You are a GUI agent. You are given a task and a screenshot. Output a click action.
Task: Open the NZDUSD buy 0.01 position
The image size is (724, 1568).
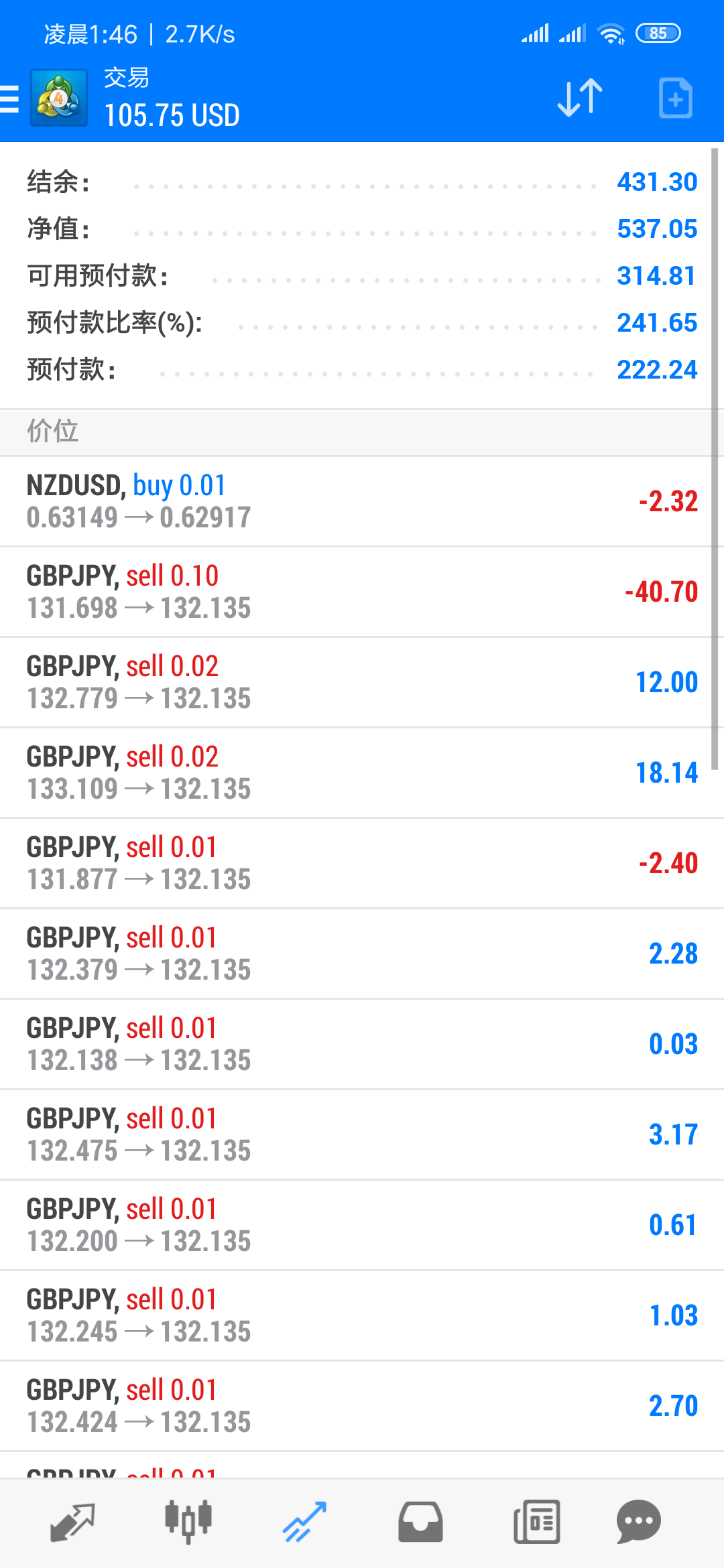pyautogui.click(x=362, y=501)
